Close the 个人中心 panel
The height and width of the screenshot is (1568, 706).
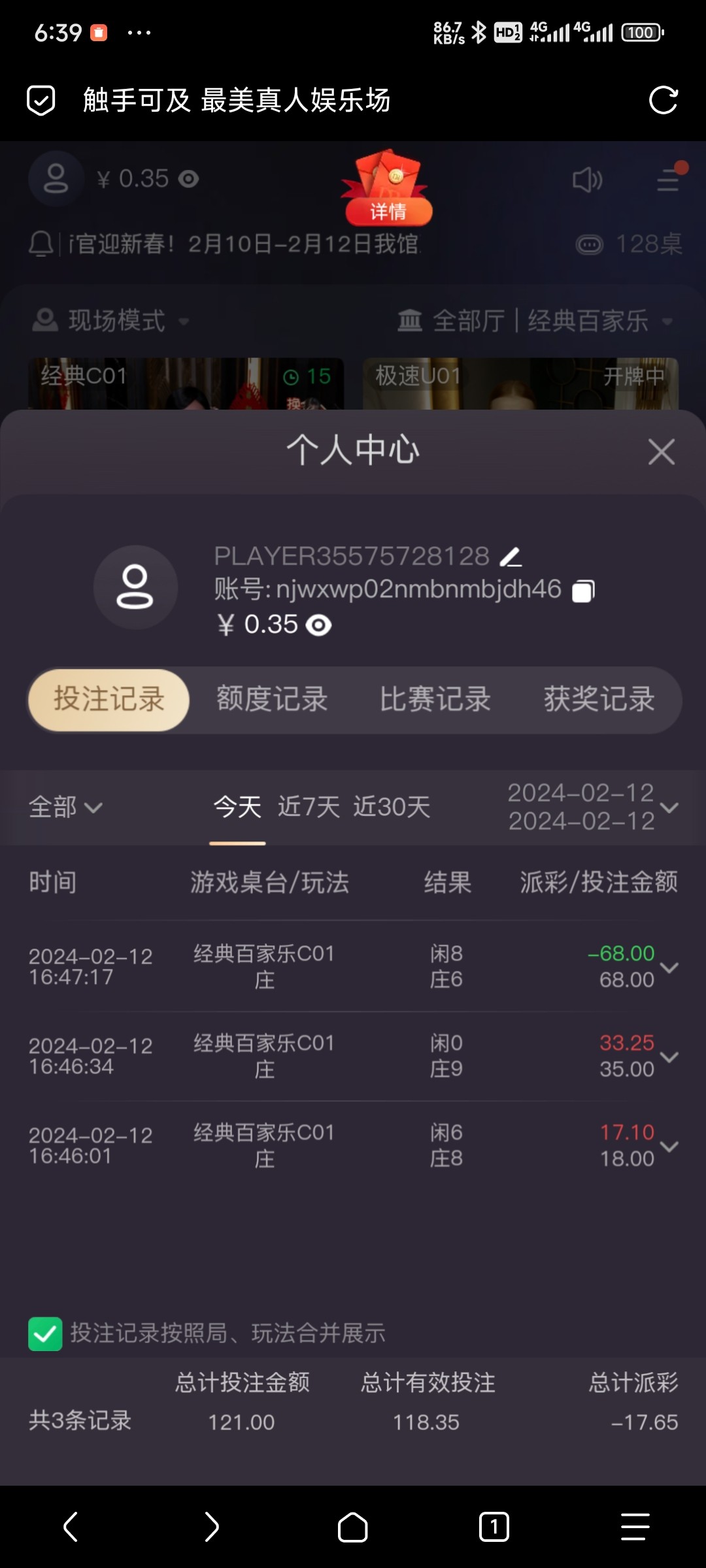[662, 452]
